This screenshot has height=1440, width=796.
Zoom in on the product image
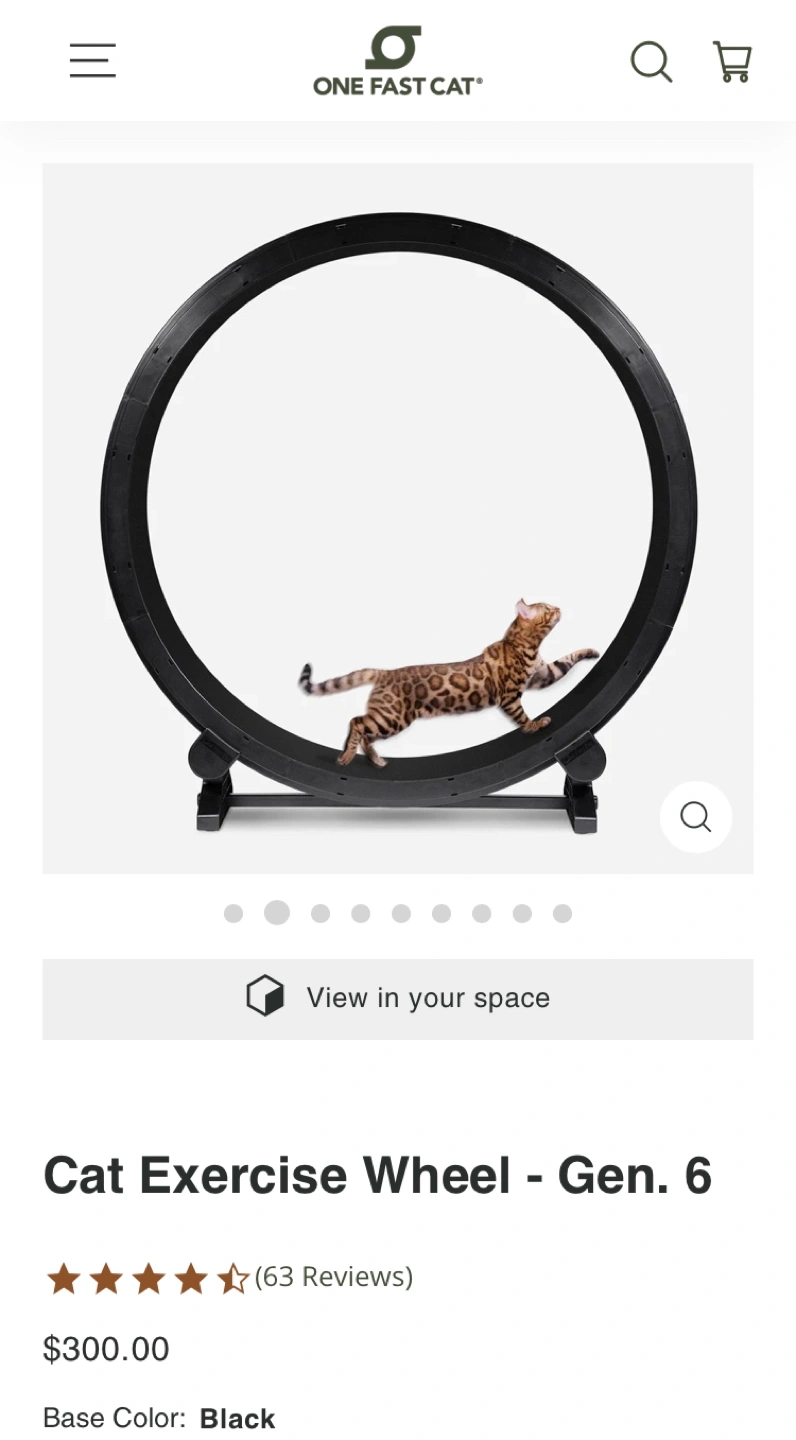(695, 817)
